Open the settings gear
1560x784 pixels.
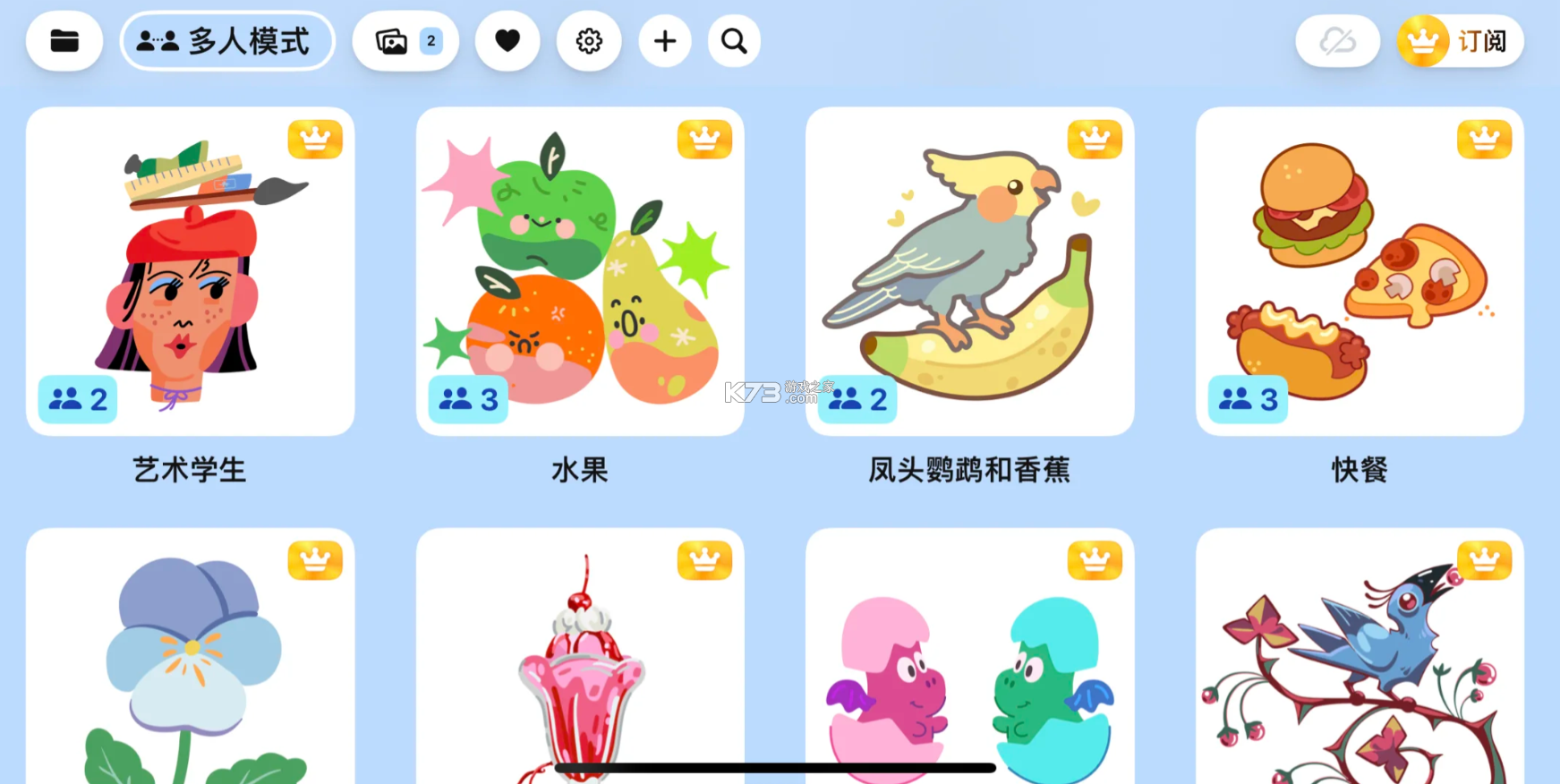[589, 41]
